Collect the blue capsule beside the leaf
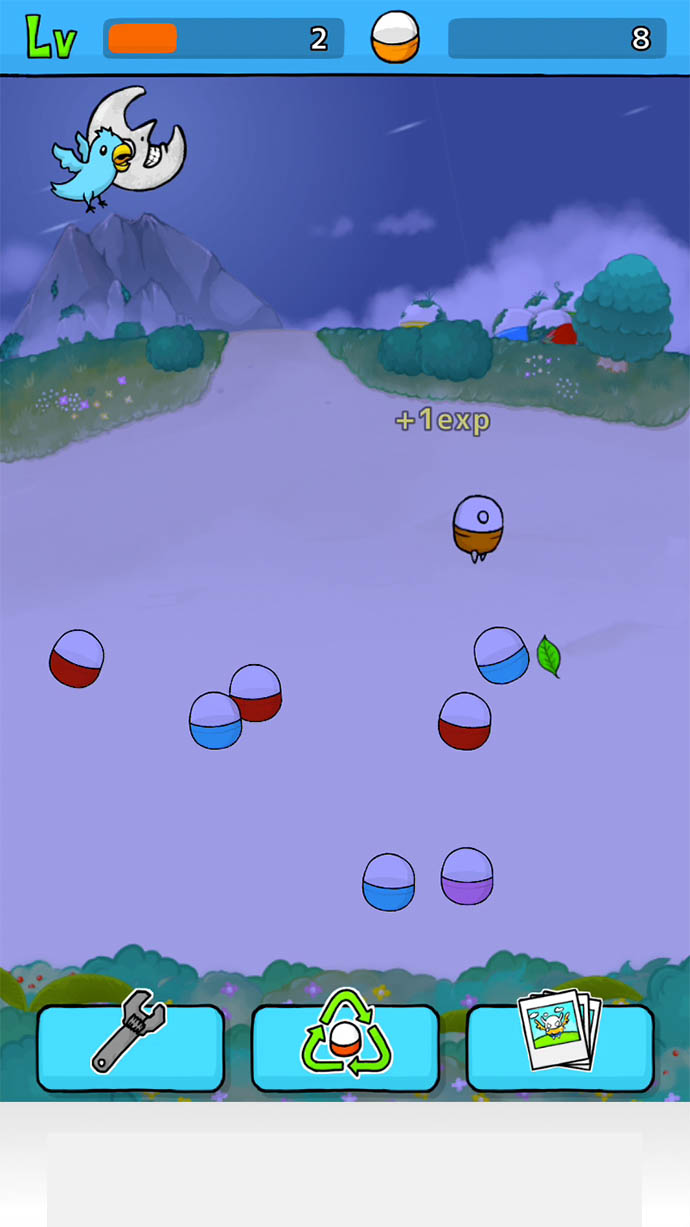 click(x=501, y=656)
